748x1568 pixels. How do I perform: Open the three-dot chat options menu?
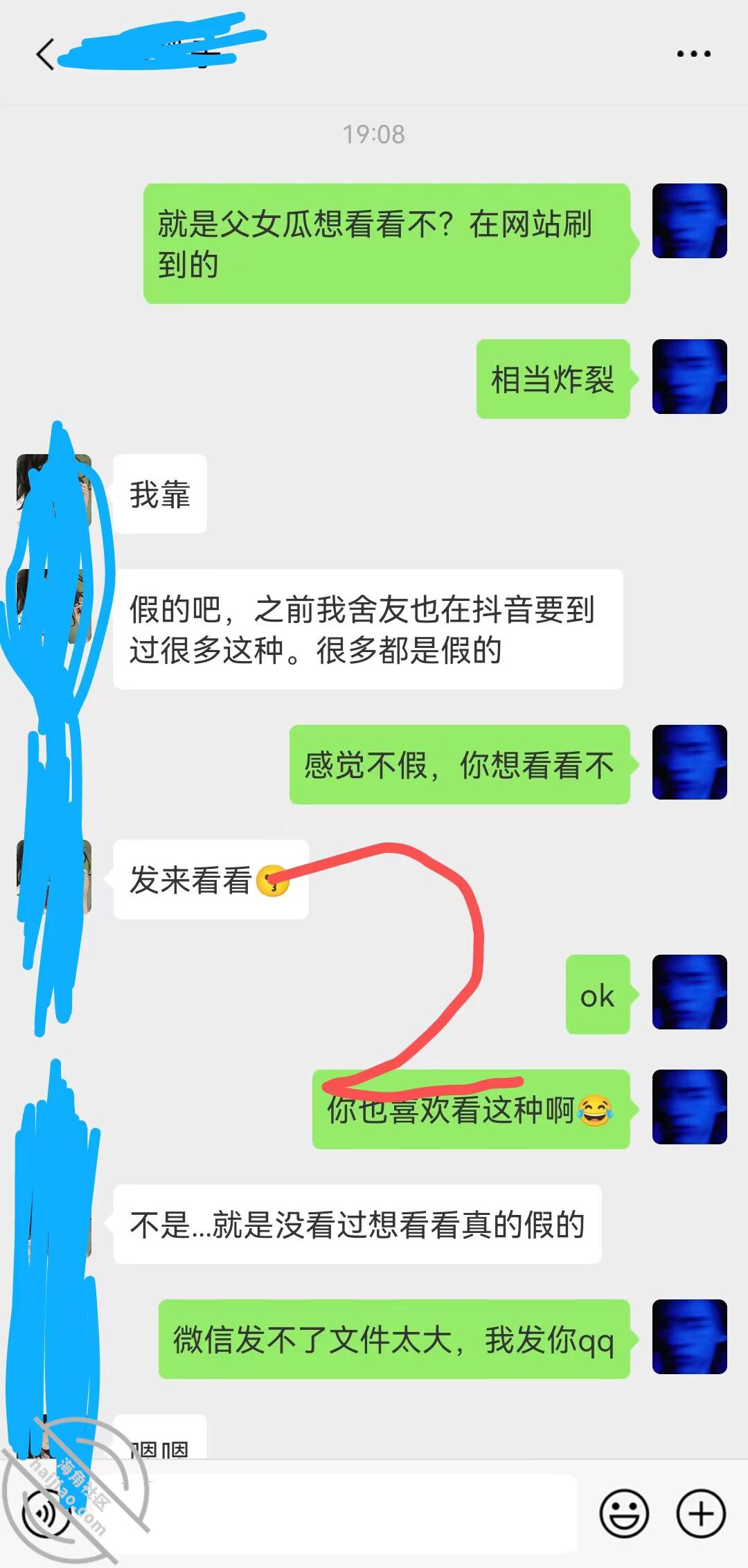[693, 54]
